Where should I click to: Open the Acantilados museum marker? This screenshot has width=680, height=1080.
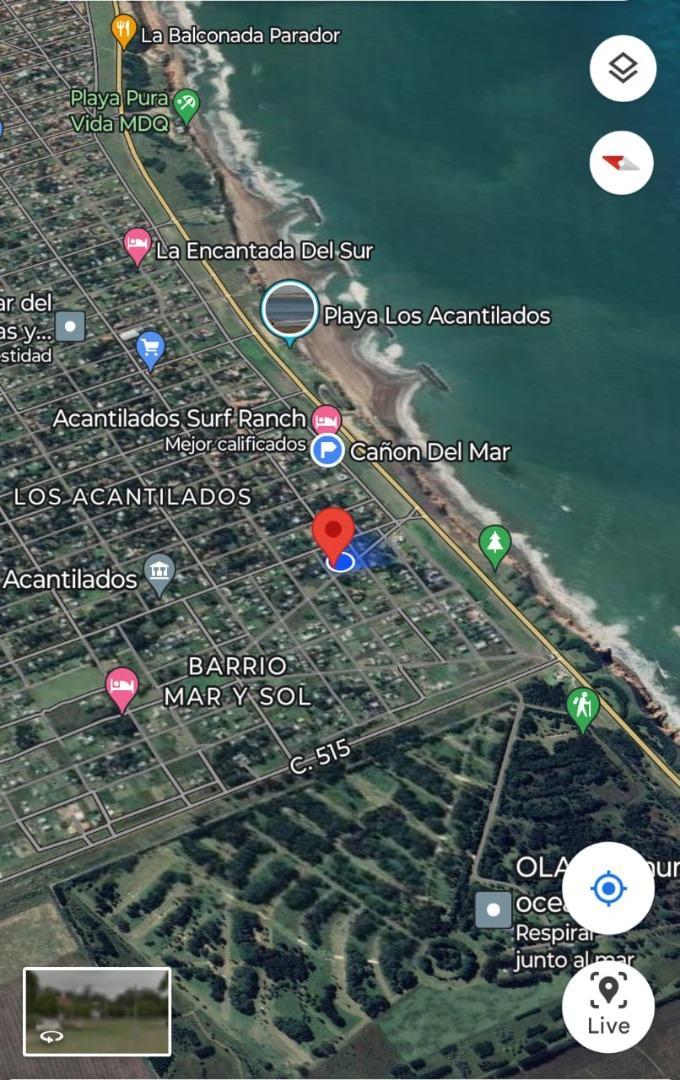coord(160,573)
